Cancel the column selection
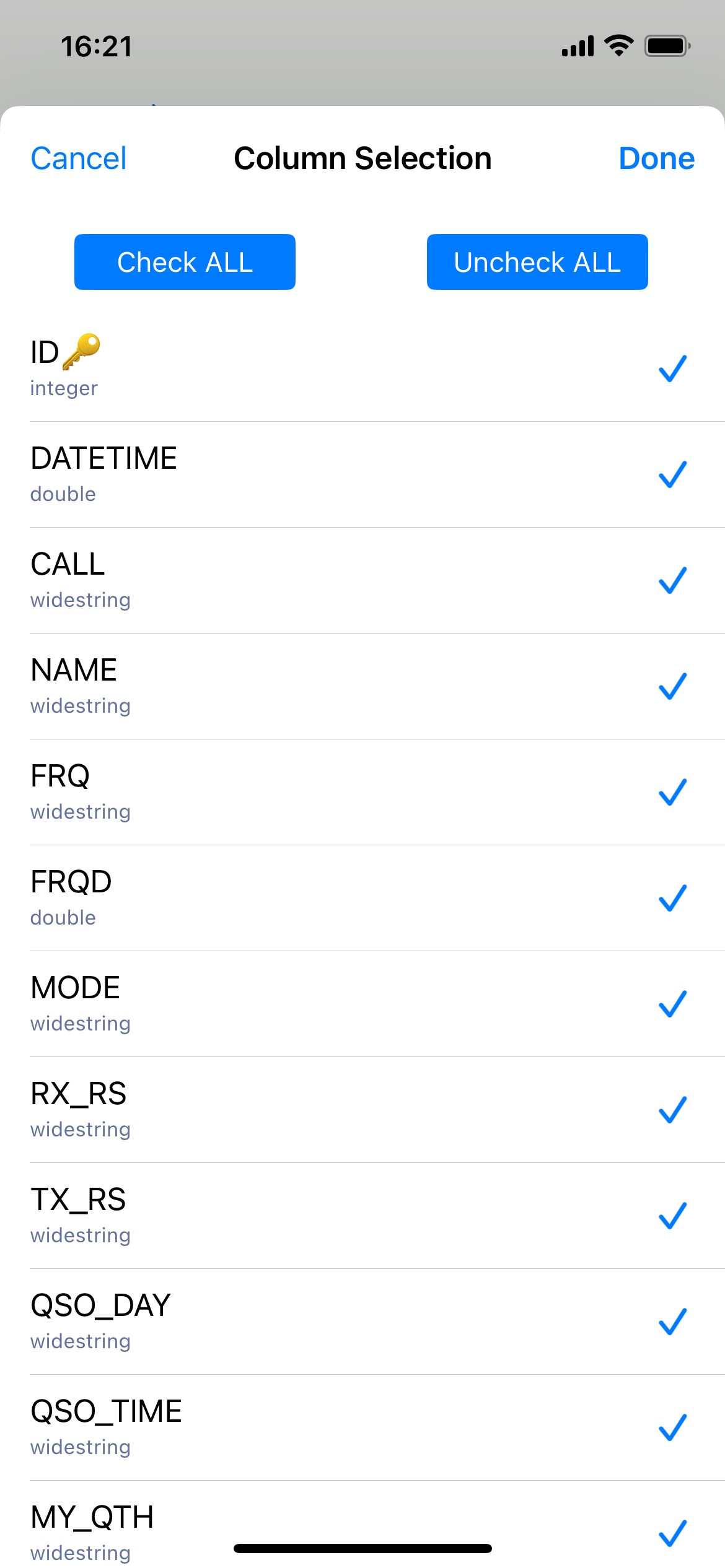Image resolution: width=725 pixels, height=1568 pixels. point(79,159)
